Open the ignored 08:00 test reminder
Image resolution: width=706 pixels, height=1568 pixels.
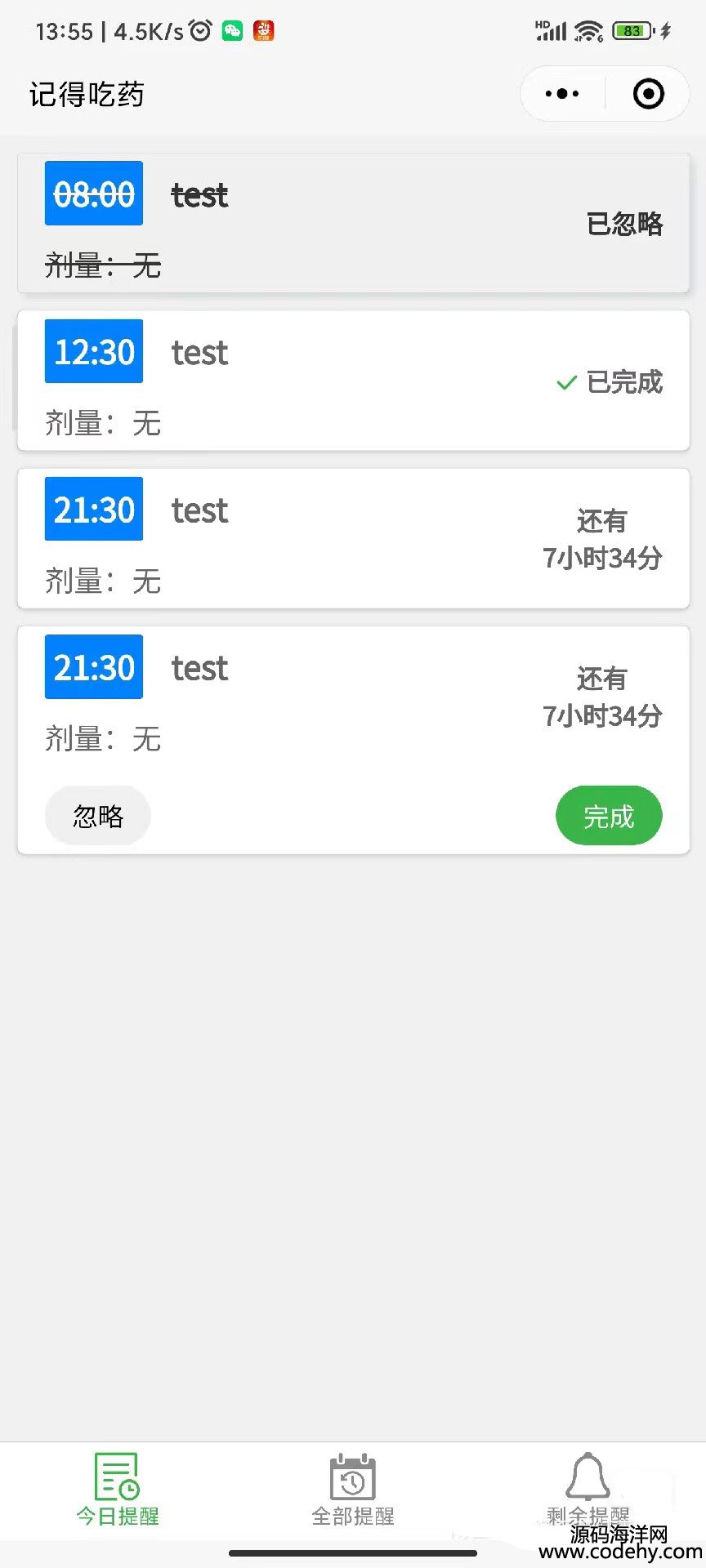(353, 222)
